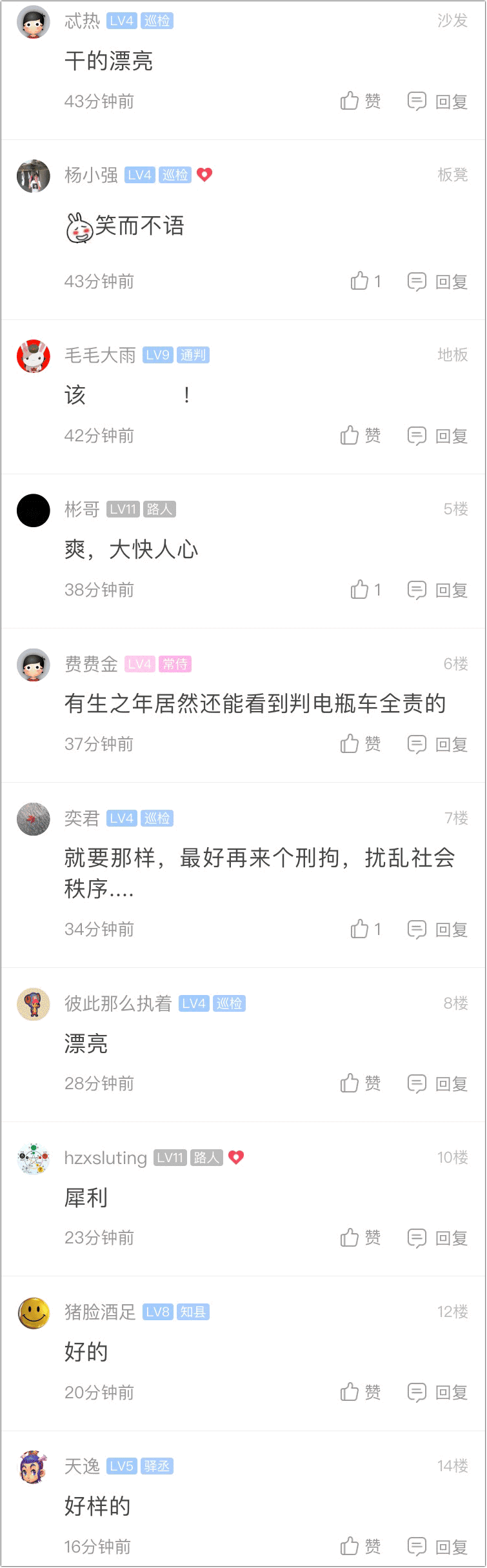The image size is (487, 1568).
Task: Like hzxsluting's comment '犀利'
Action: (360, 1238)
